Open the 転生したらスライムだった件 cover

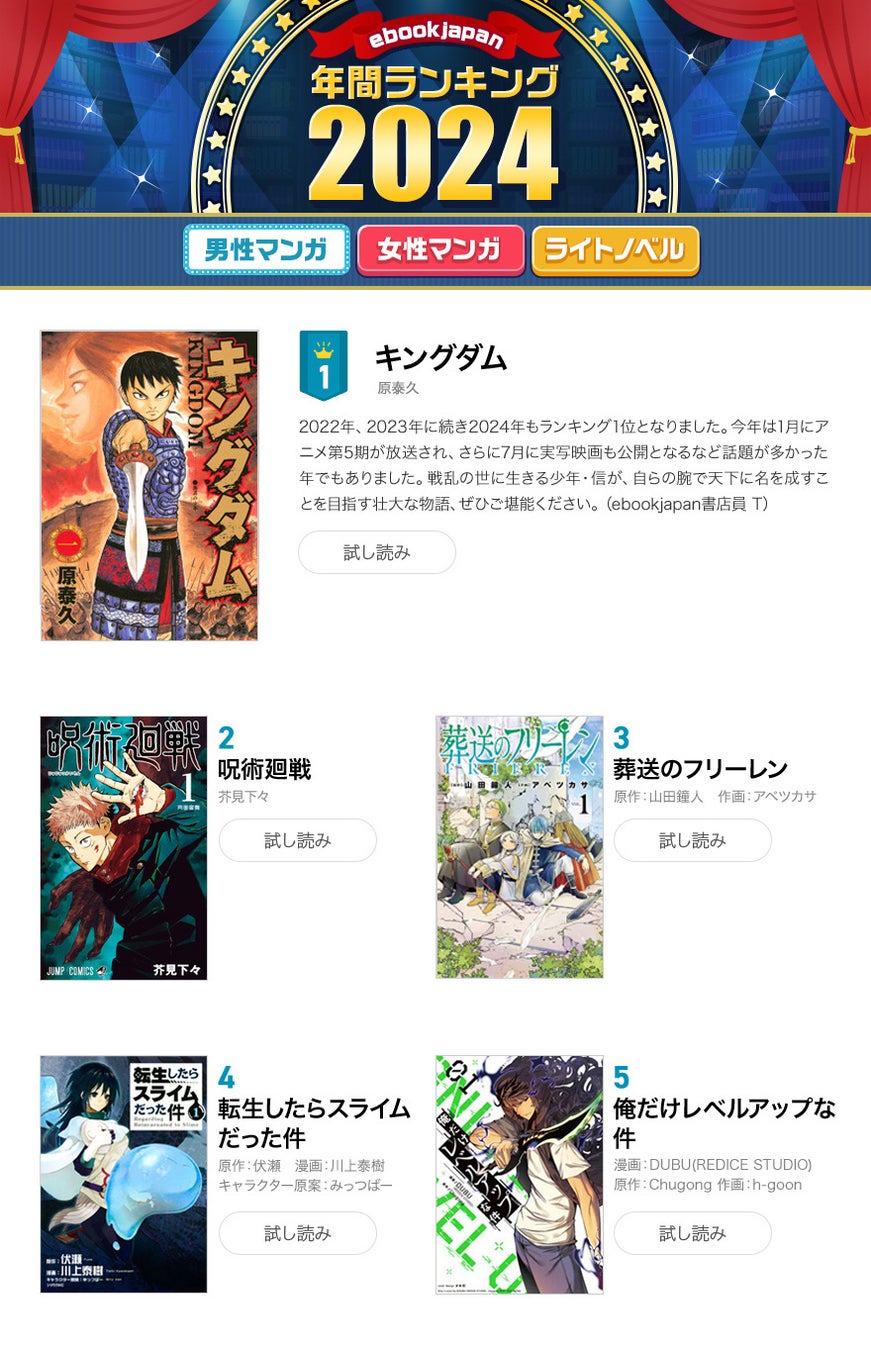click(x=123, y=1174)
